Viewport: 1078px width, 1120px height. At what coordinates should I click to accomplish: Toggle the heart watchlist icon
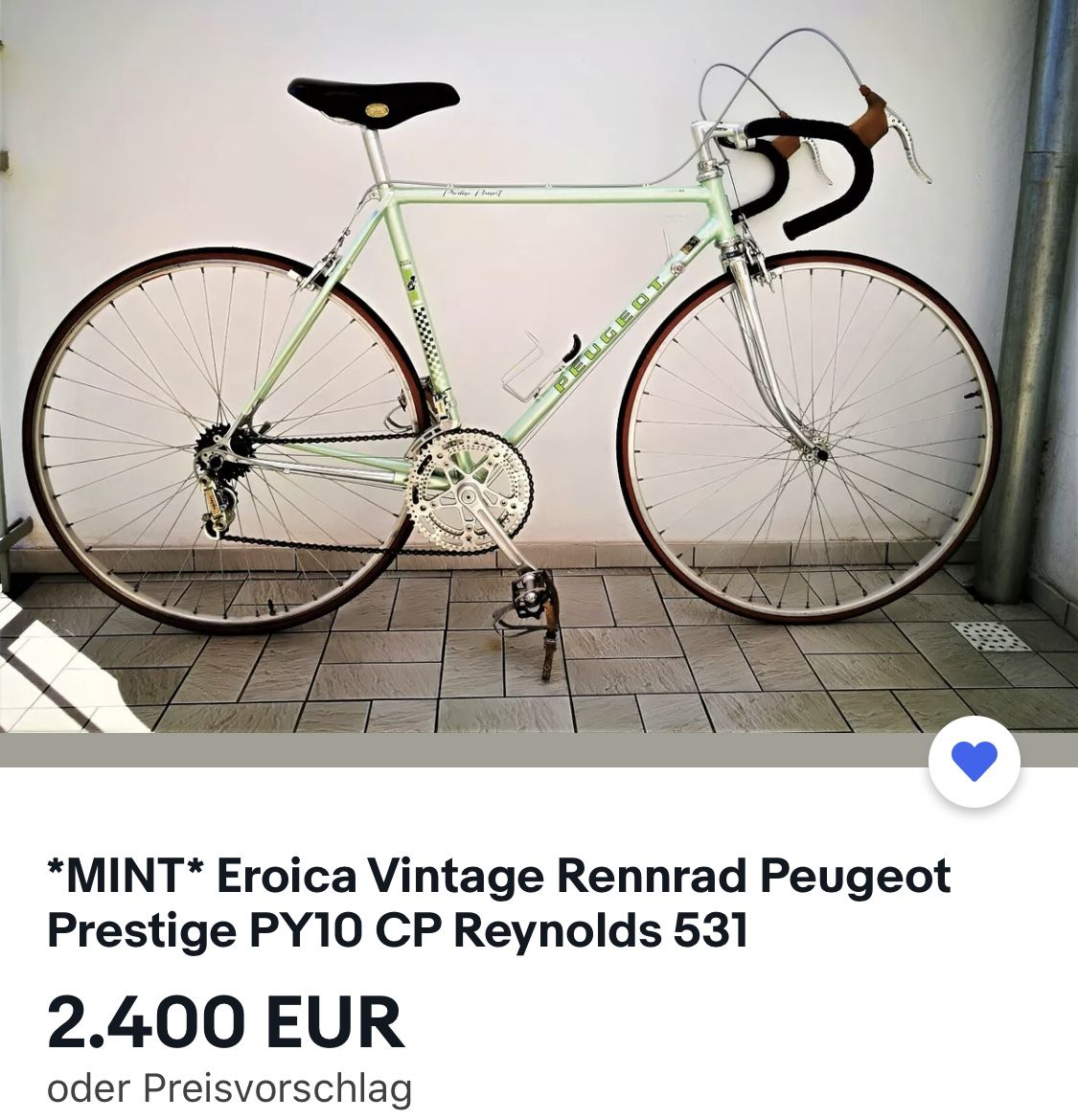974,762
